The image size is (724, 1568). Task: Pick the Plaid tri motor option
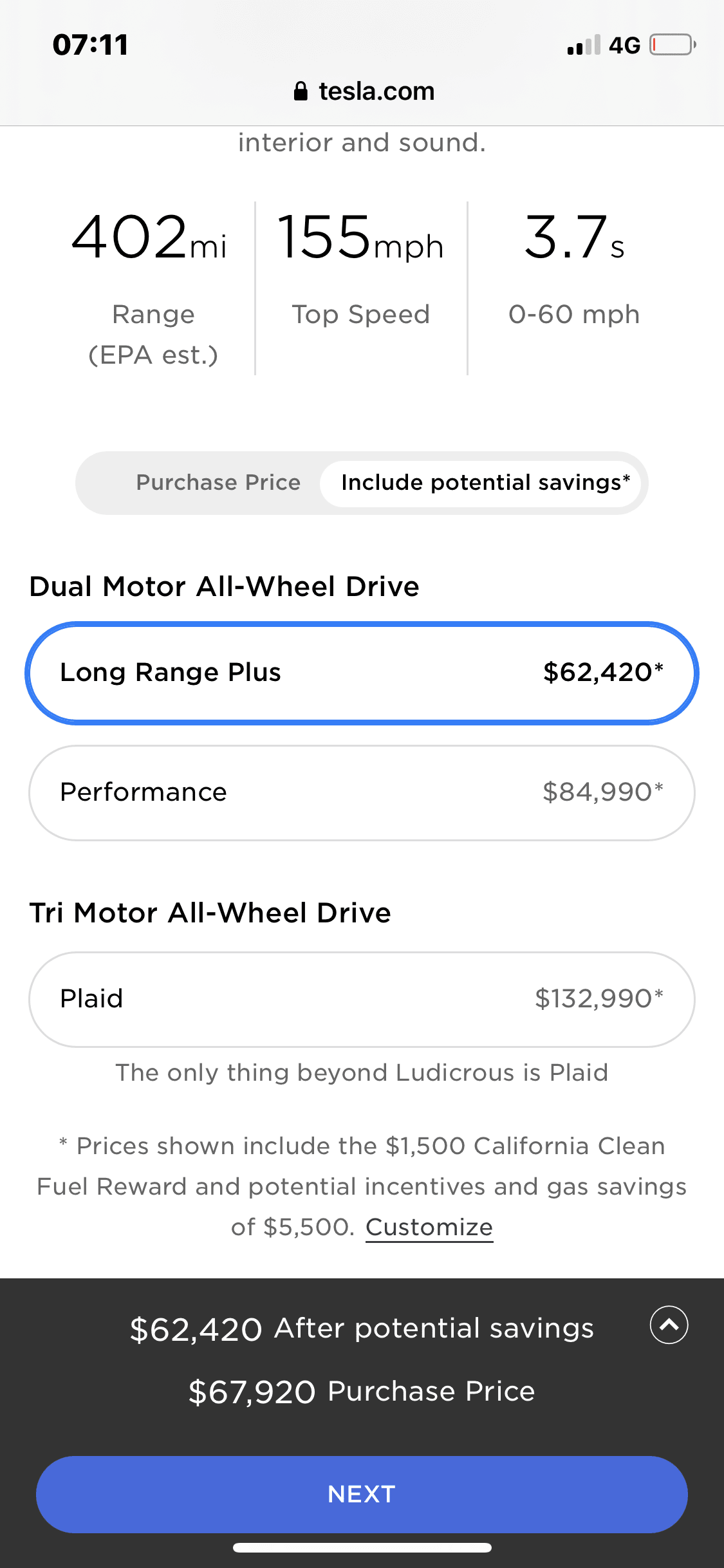[x=362, y=999]
